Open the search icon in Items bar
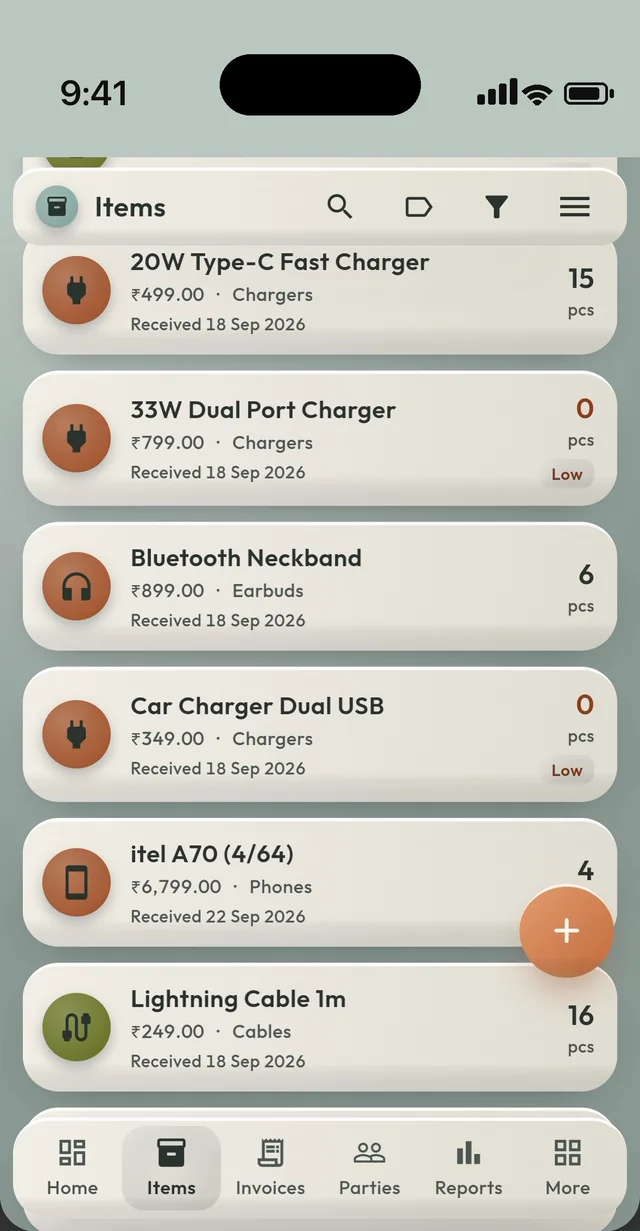 tap(340, 207)
